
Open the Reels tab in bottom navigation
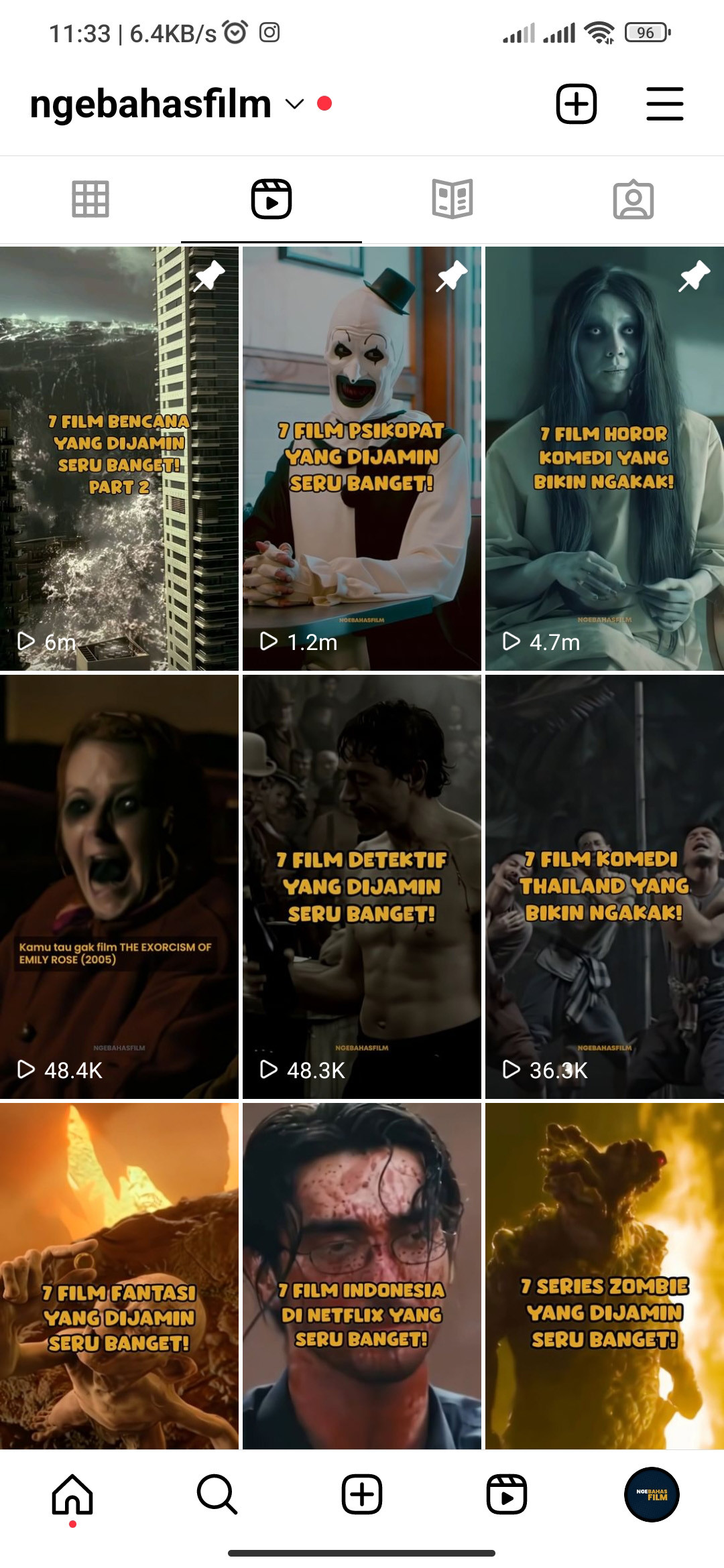pos(507,1494)
